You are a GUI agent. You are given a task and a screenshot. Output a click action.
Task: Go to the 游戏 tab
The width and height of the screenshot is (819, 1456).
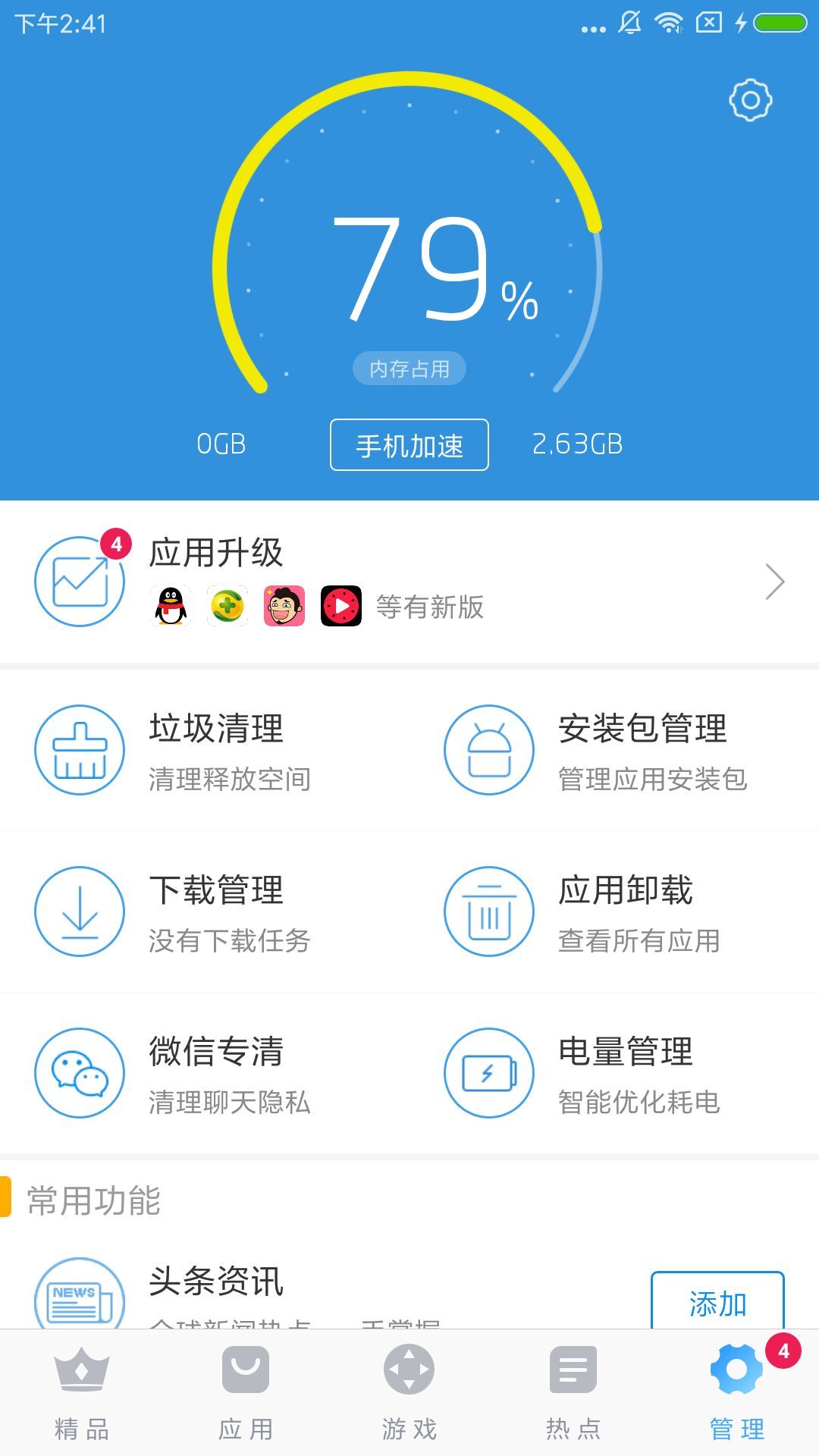click(409, 1392)
